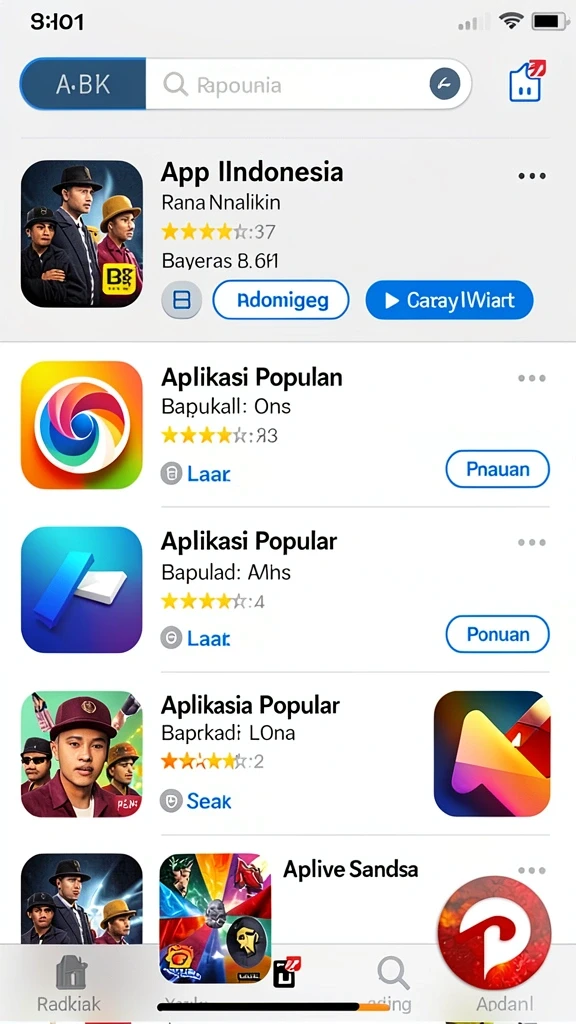Select the A.BK segment

coord(83,84)
